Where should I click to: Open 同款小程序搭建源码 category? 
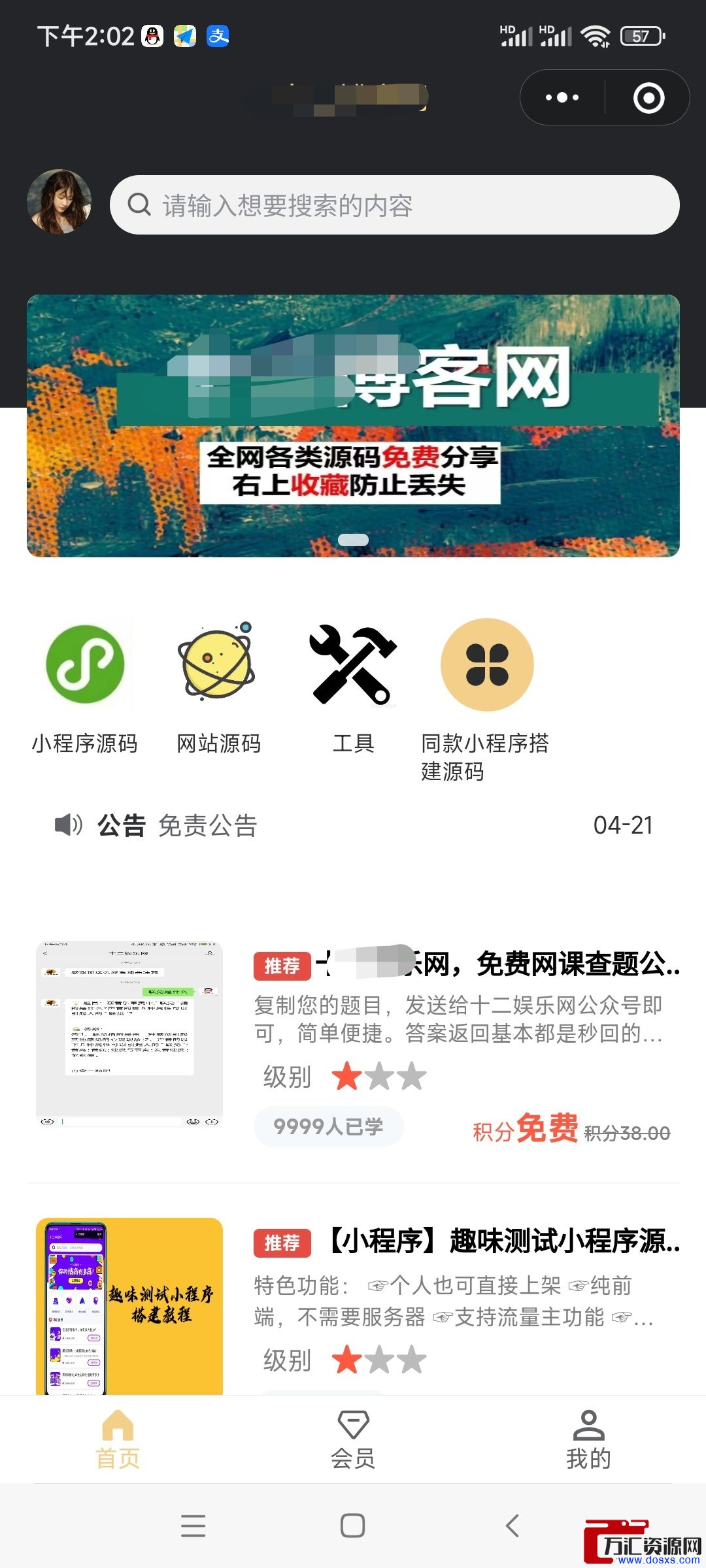(x=486, y=693)
